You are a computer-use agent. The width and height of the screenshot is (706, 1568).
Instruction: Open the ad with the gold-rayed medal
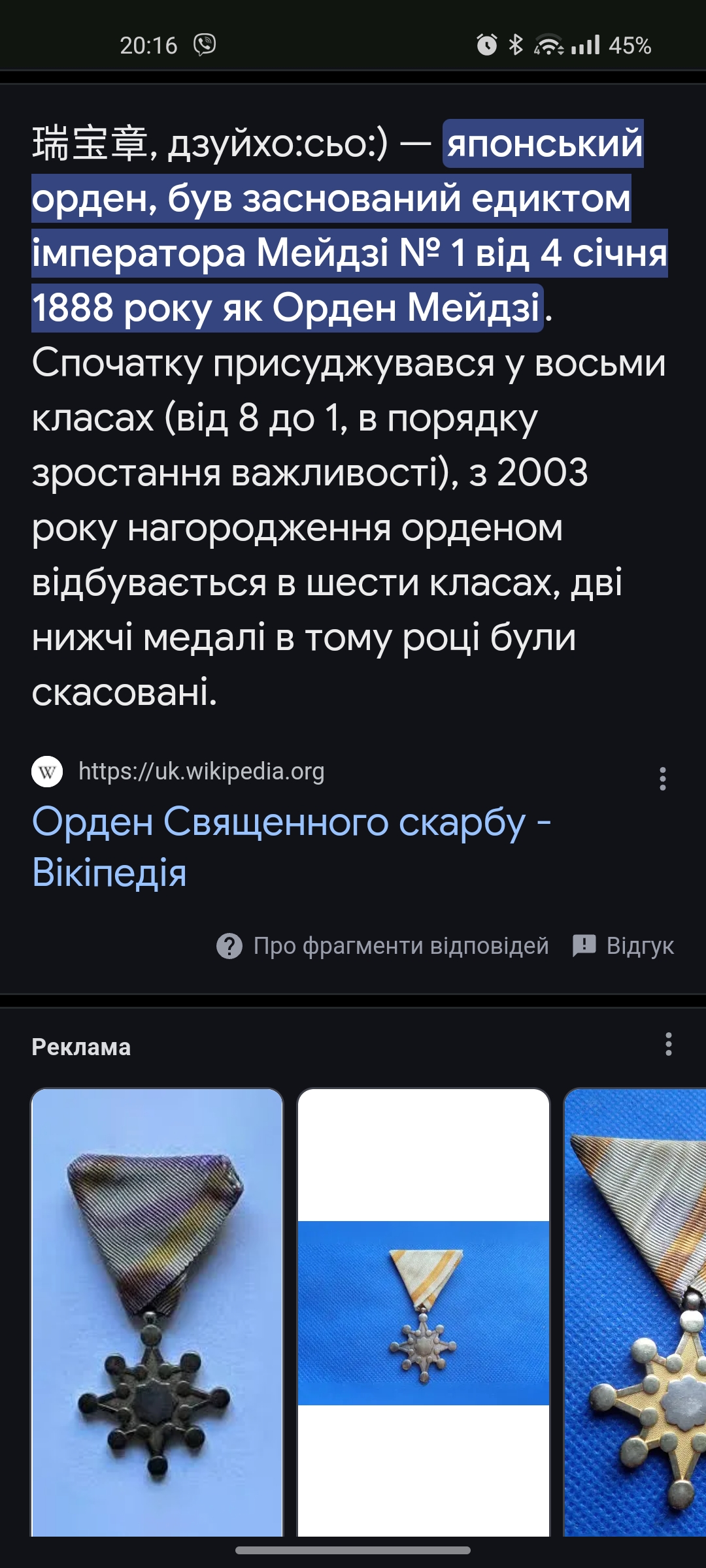(x=635, y=1312)
